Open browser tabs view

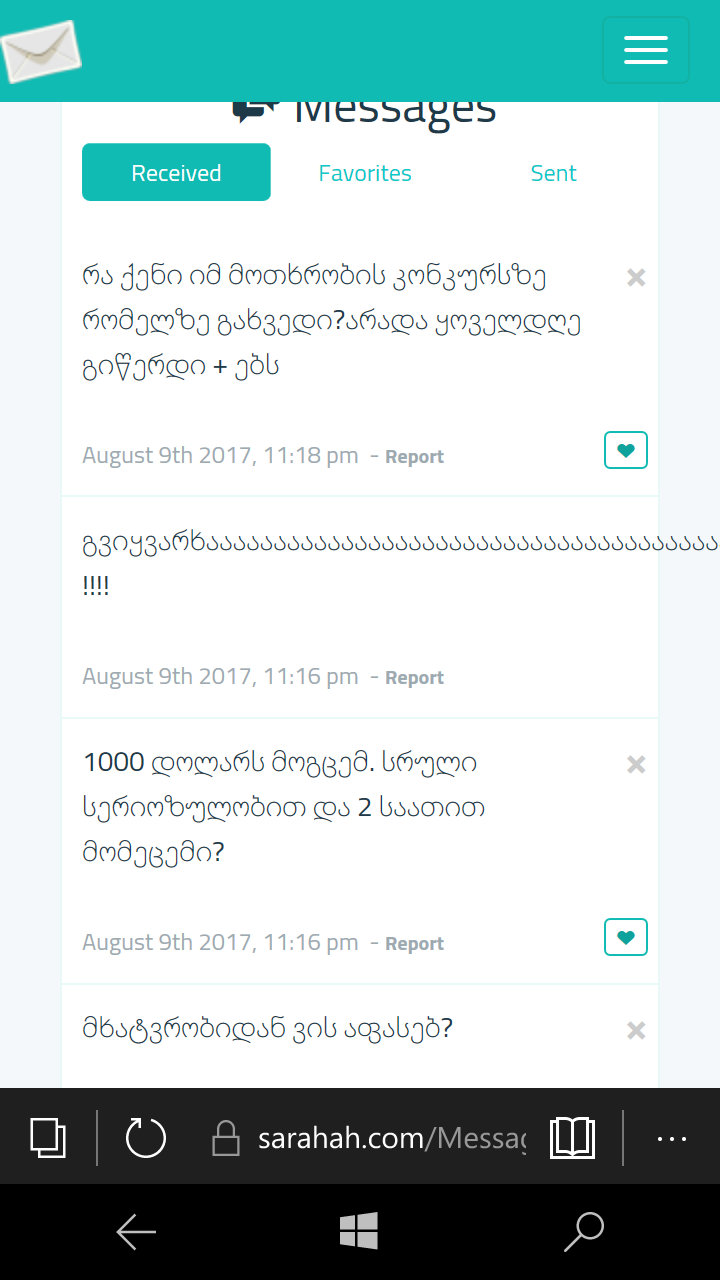click(48, 1138)
